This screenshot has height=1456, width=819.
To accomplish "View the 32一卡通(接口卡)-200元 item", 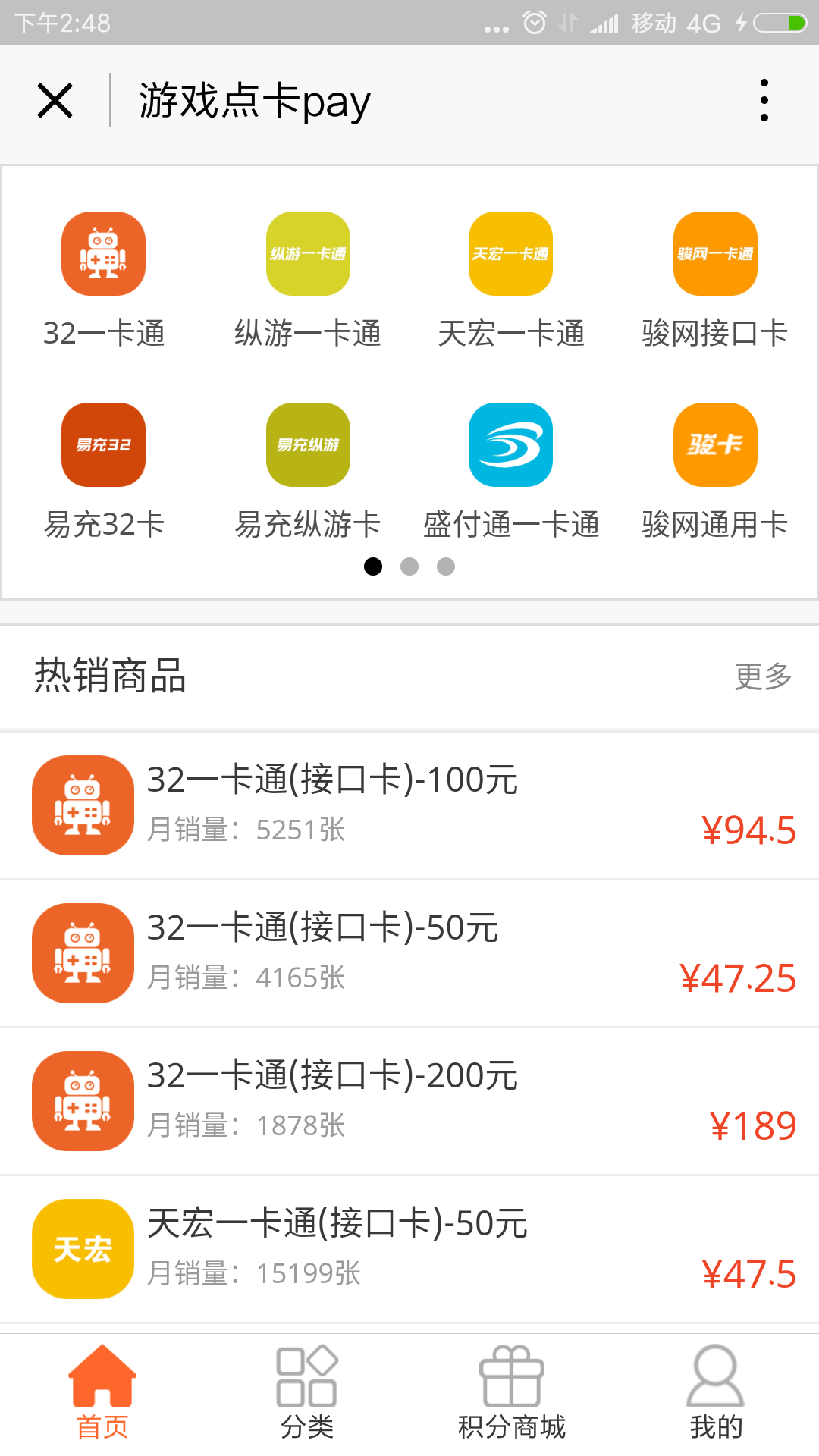I will pos(409,1101).
